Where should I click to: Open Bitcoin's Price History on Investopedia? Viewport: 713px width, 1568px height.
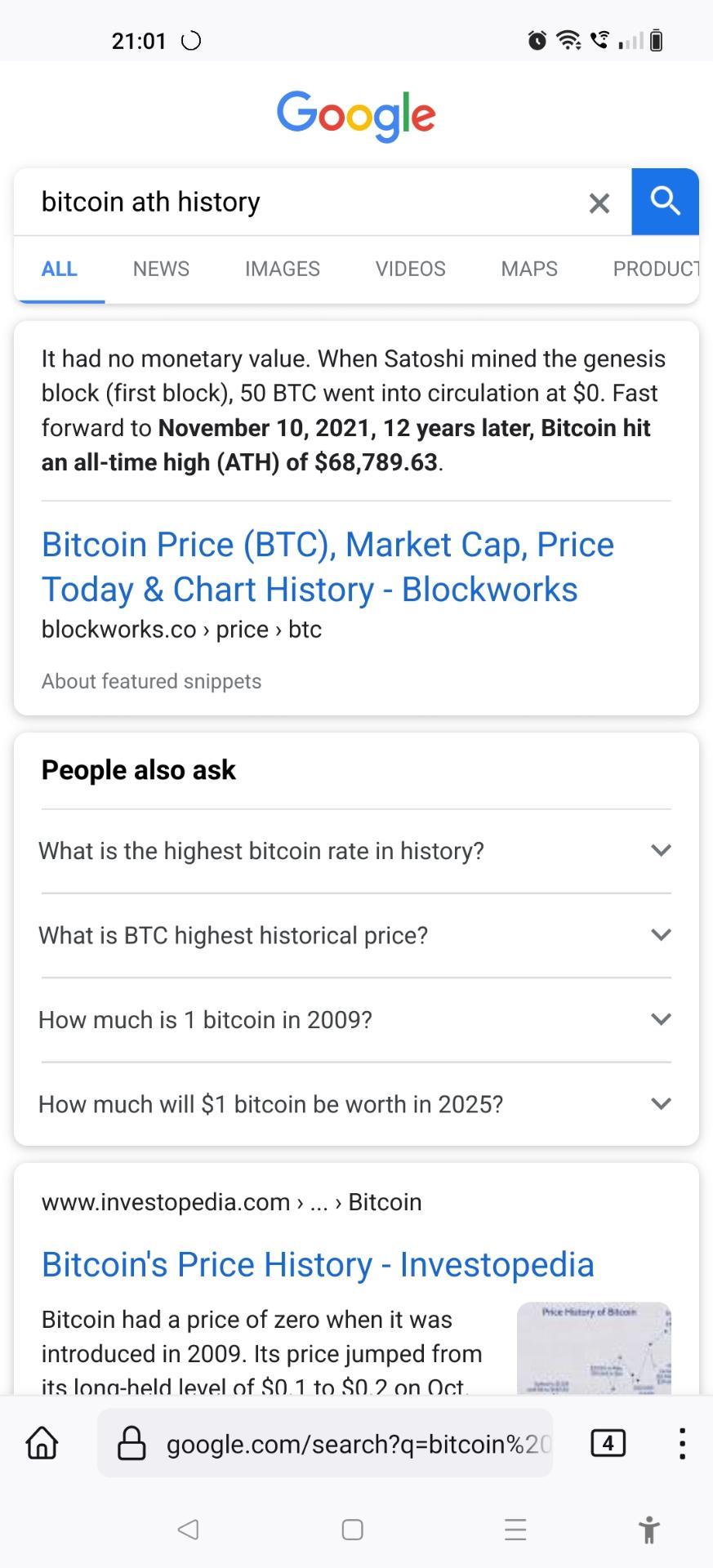[x=318, y=1264]
